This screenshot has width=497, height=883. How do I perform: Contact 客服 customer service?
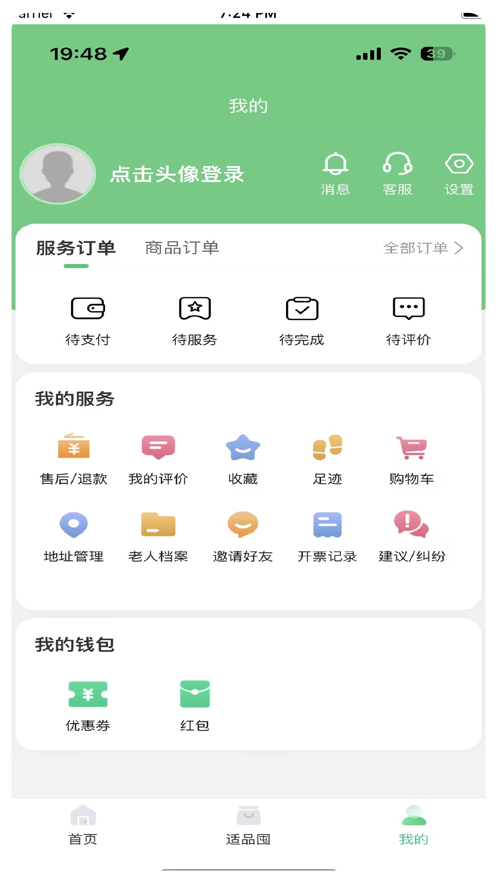[397, 174]
